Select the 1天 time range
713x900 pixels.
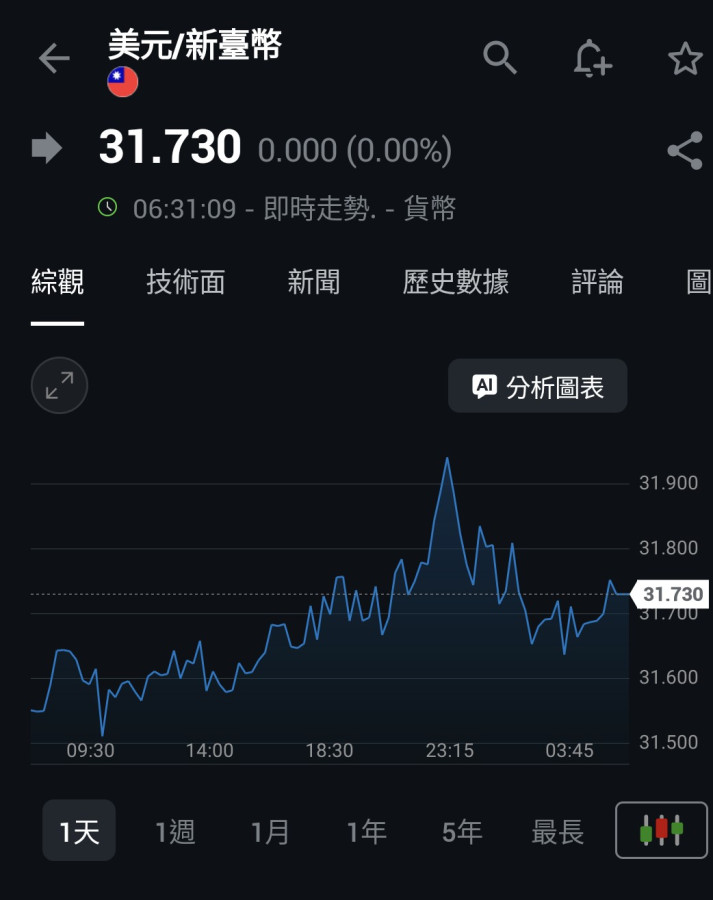pos(79,831)
